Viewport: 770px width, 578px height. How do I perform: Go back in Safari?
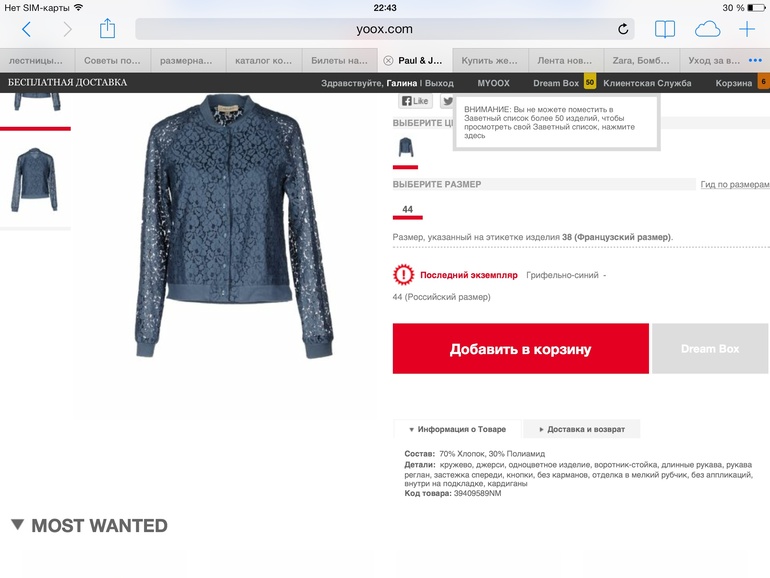(26, 30)
